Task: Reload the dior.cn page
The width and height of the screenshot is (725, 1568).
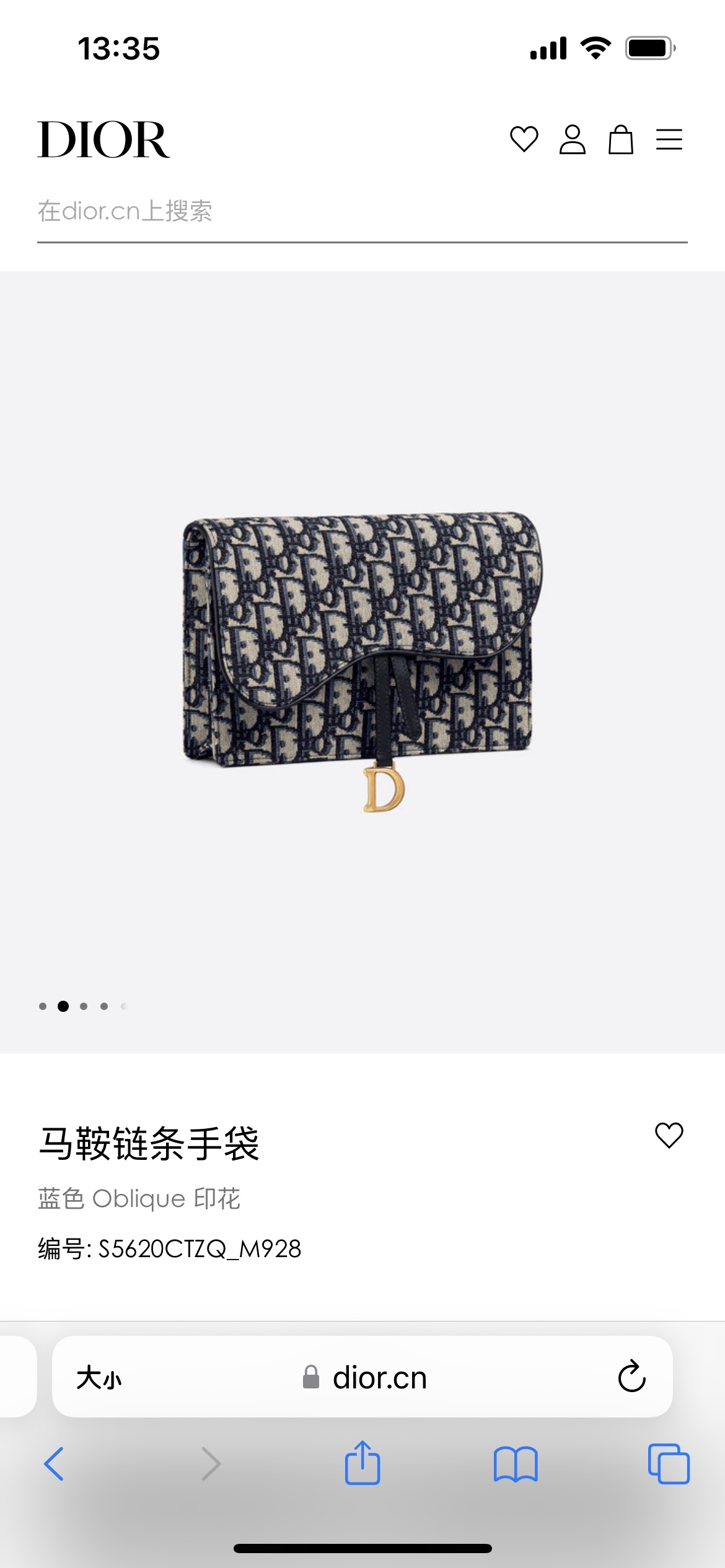Action: pyautogui.click(x=631, y=1377)
